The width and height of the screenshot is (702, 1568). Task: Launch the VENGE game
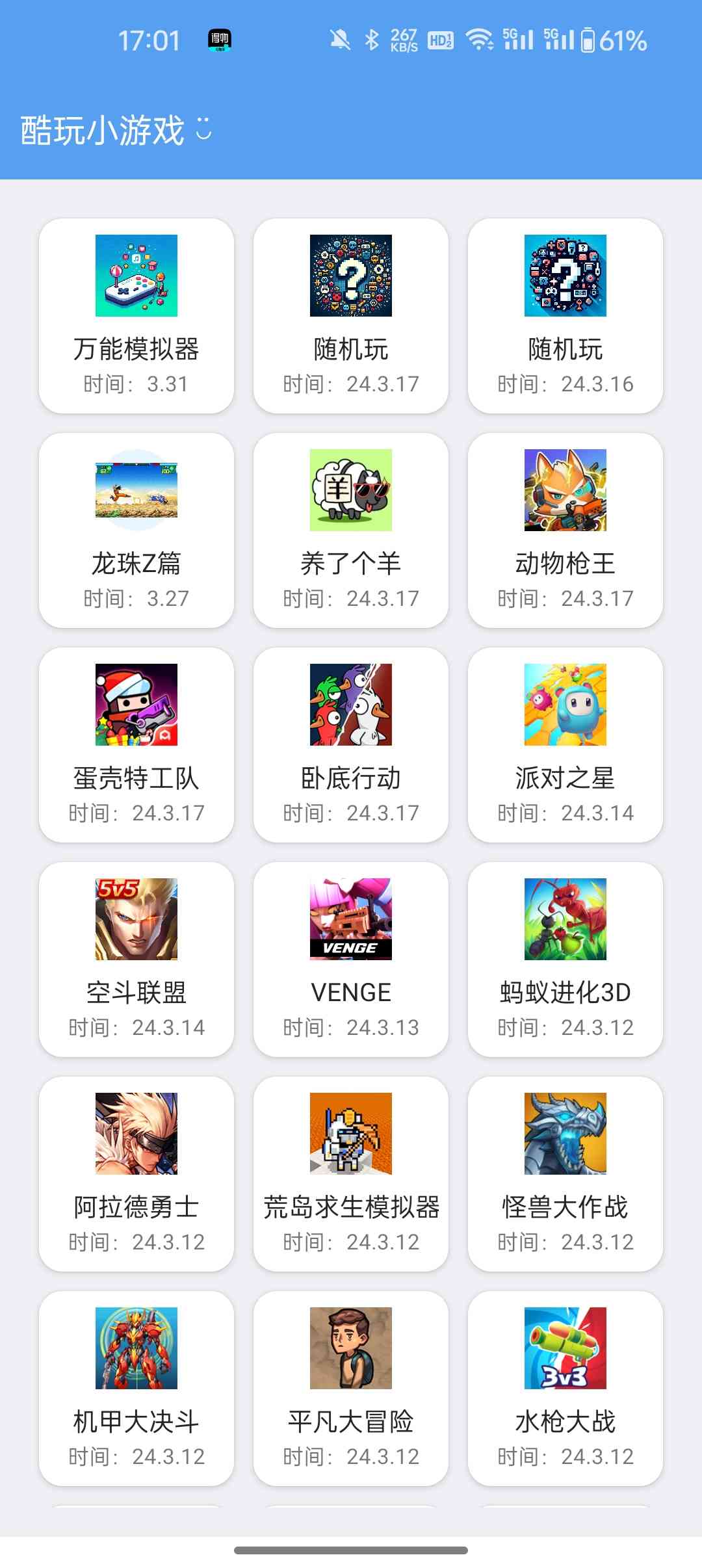351,959
